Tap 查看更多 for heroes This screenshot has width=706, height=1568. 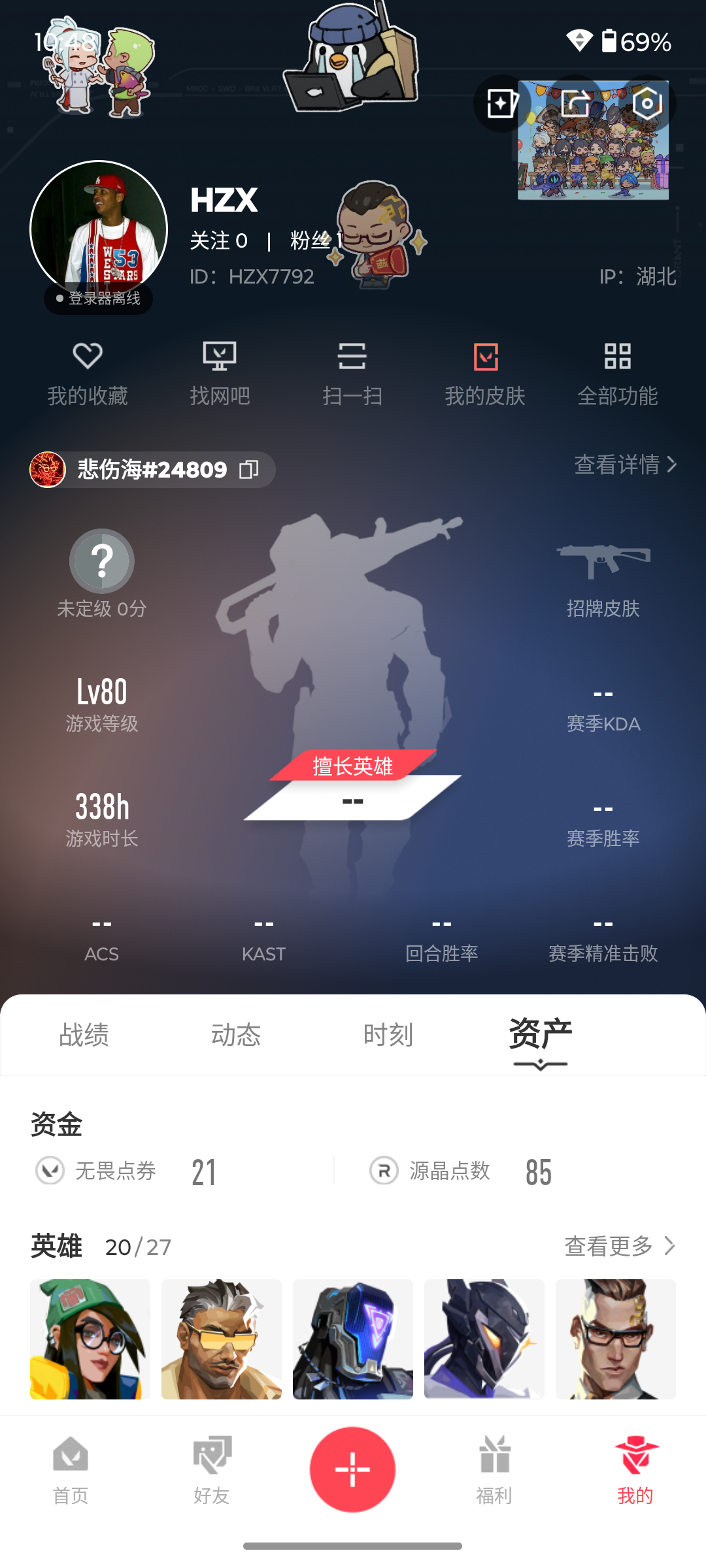click(x=618, y=1246)
